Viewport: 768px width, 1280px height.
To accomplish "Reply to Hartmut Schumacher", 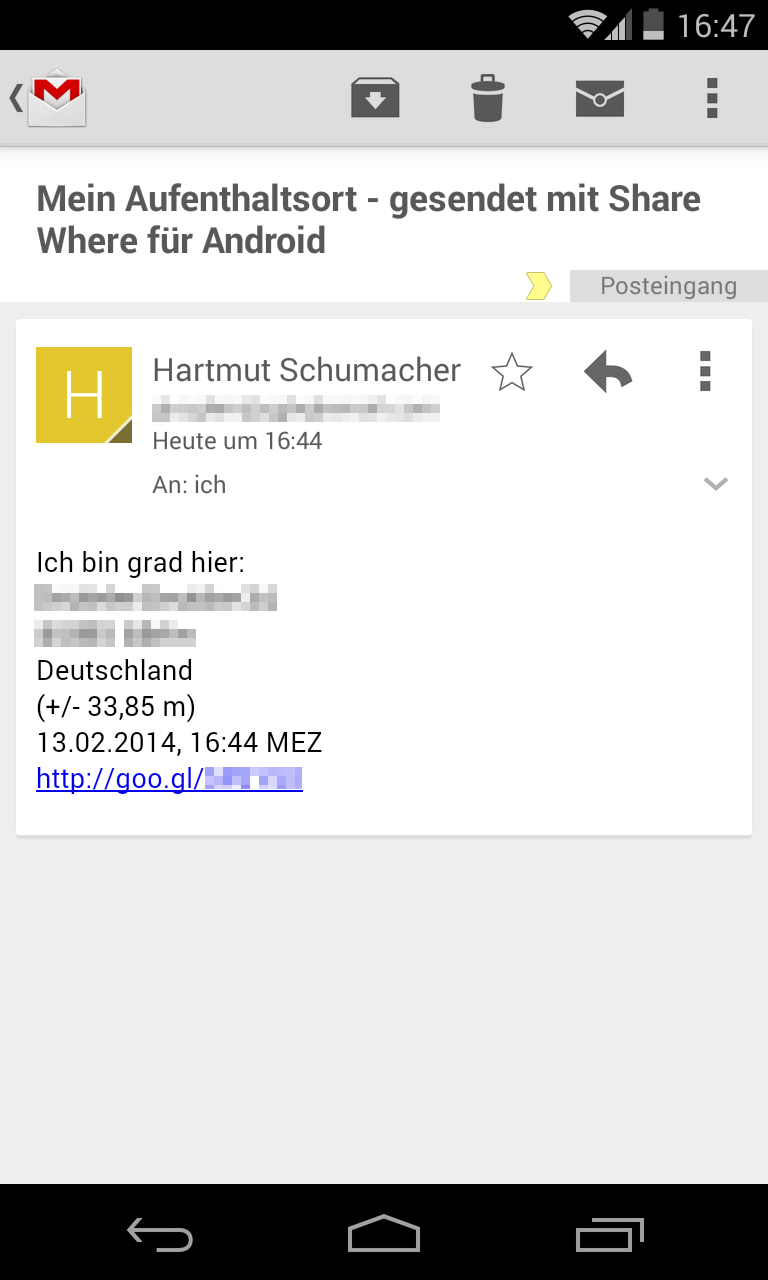I will (x=608, y=372).
